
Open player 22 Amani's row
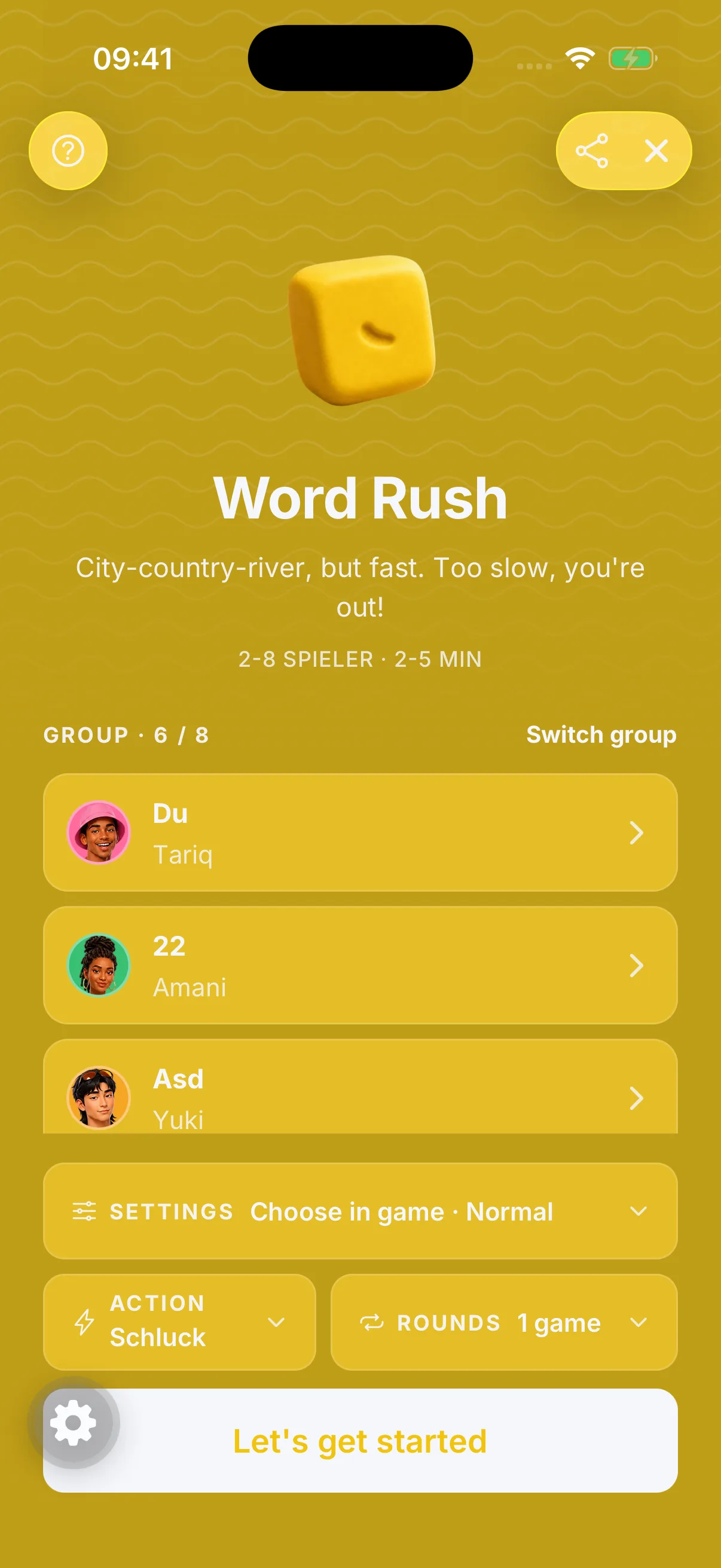[x=360, y=965]
